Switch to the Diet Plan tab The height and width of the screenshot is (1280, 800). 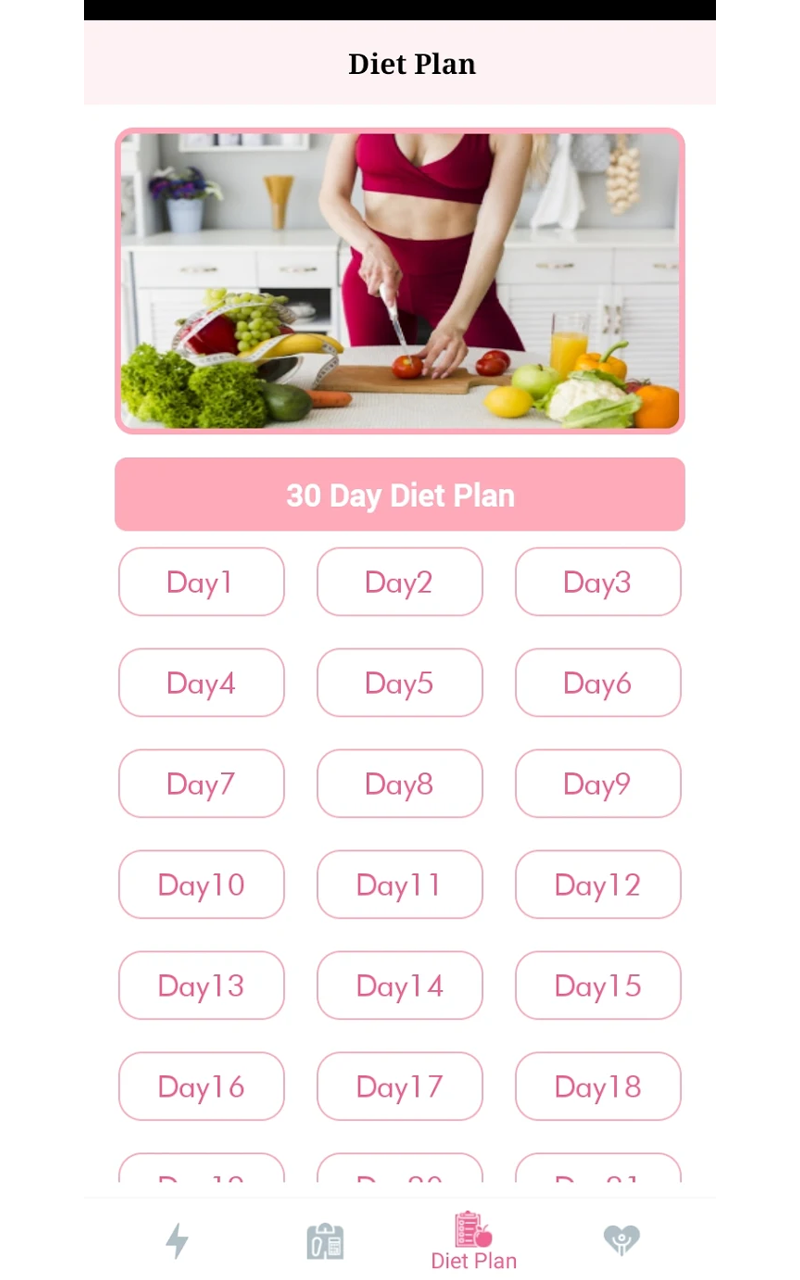pyautogui.click(x=473, y=1240)
